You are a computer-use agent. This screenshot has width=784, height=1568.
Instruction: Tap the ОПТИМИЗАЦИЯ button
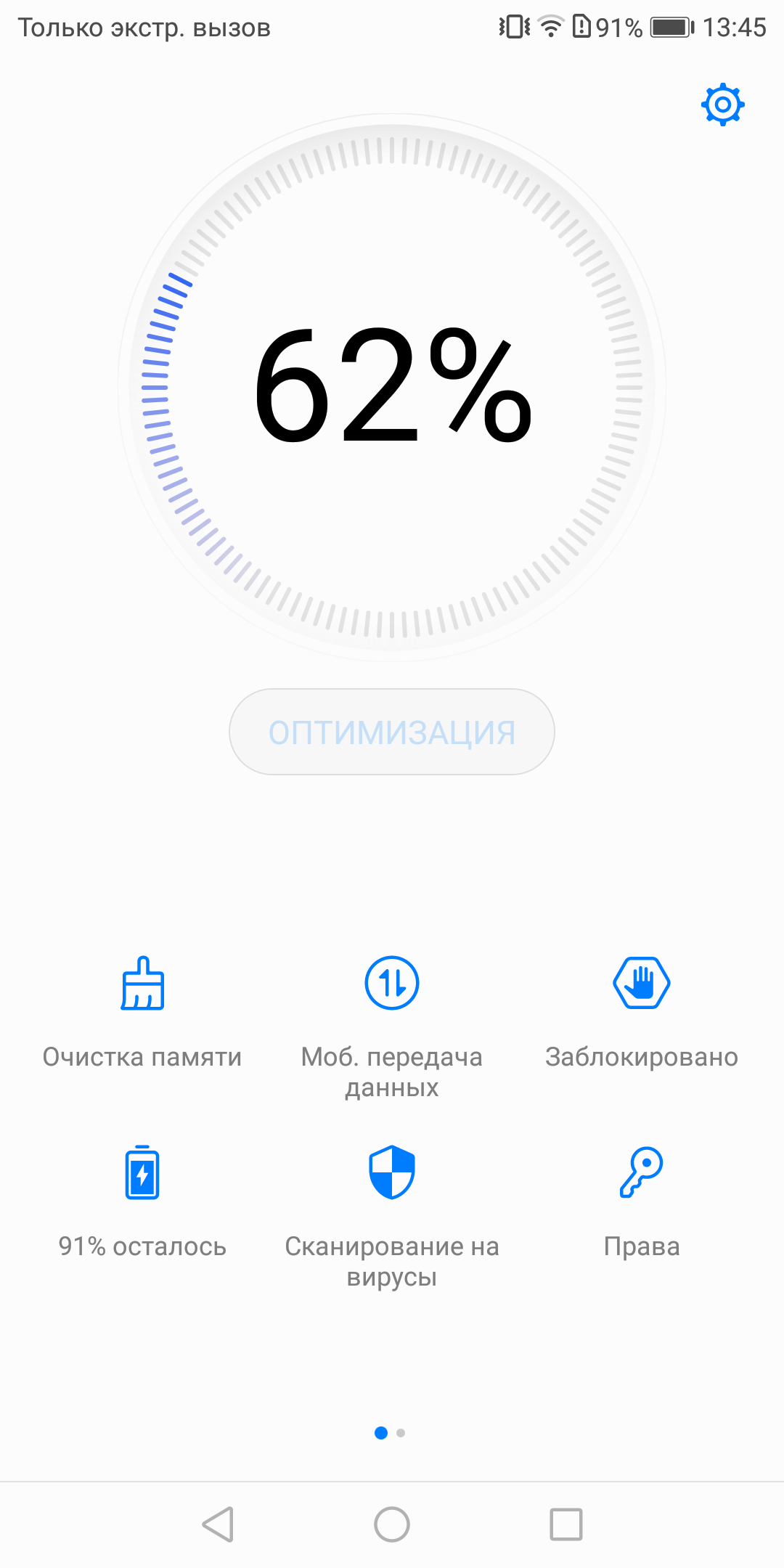(392, 732)
